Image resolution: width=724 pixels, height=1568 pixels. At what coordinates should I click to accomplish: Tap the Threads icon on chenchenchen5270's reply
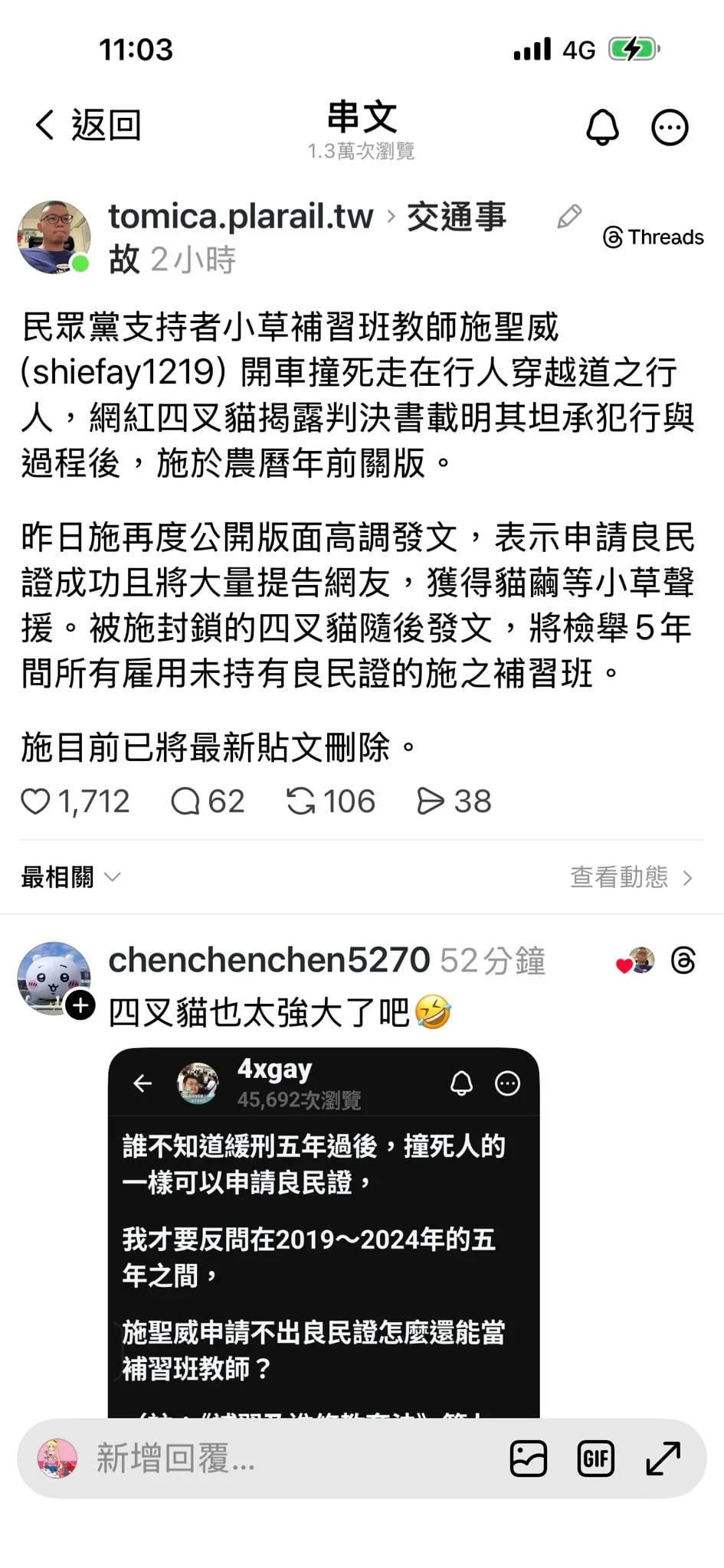(683, 960)
